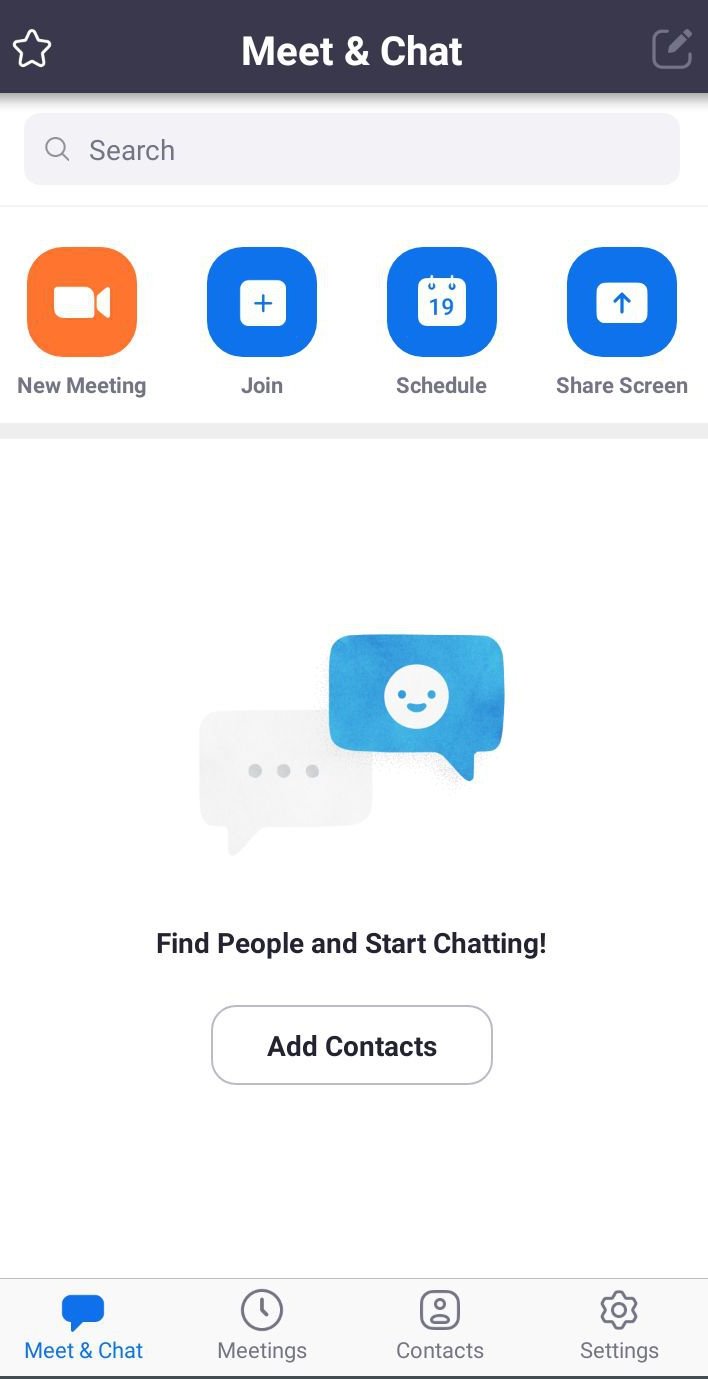Switch to the Meetings tab

(x=262, y=1325)
